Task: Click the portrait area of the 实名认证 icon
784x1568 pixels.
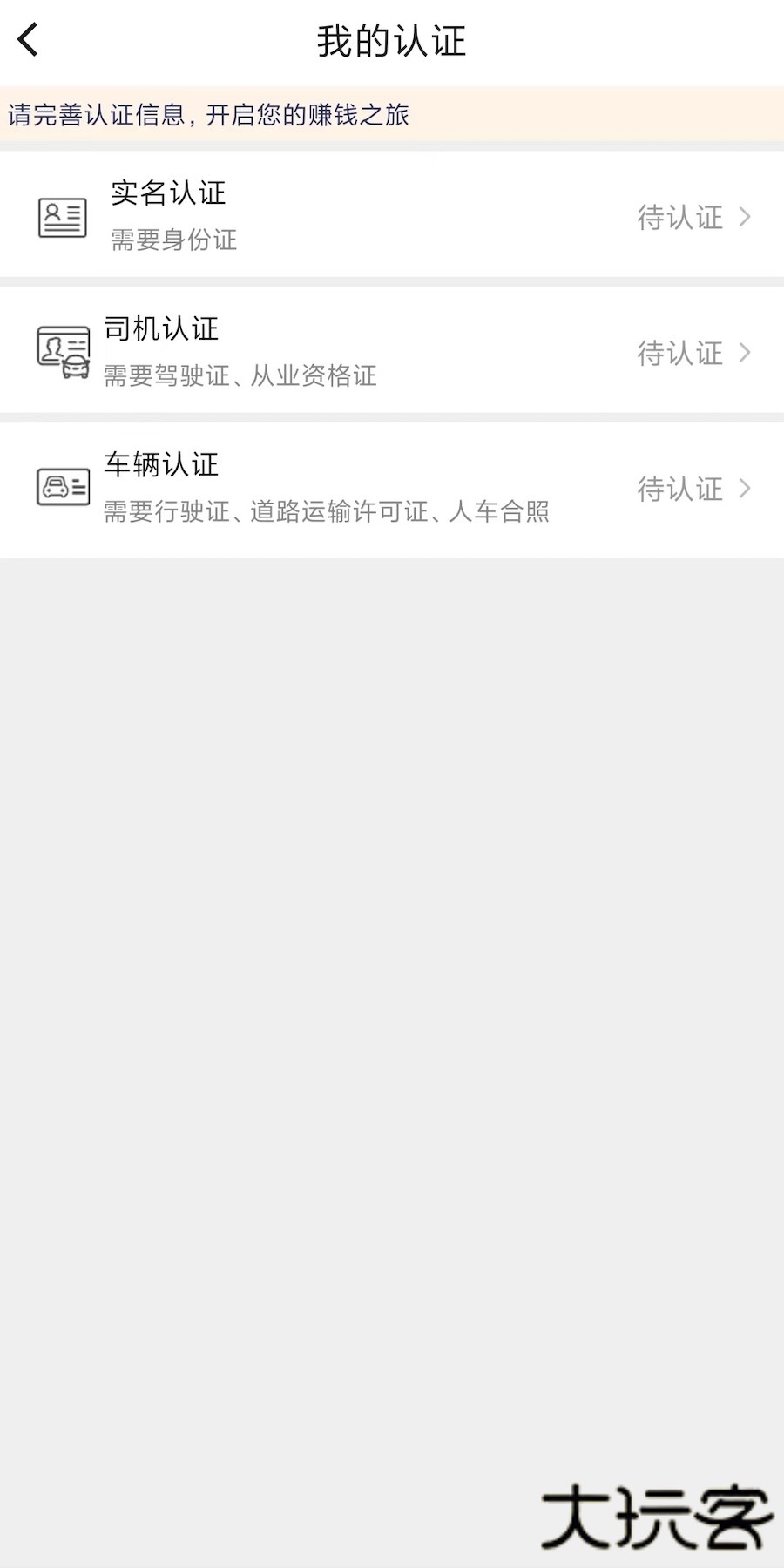Action: click(x=52, y=210)
